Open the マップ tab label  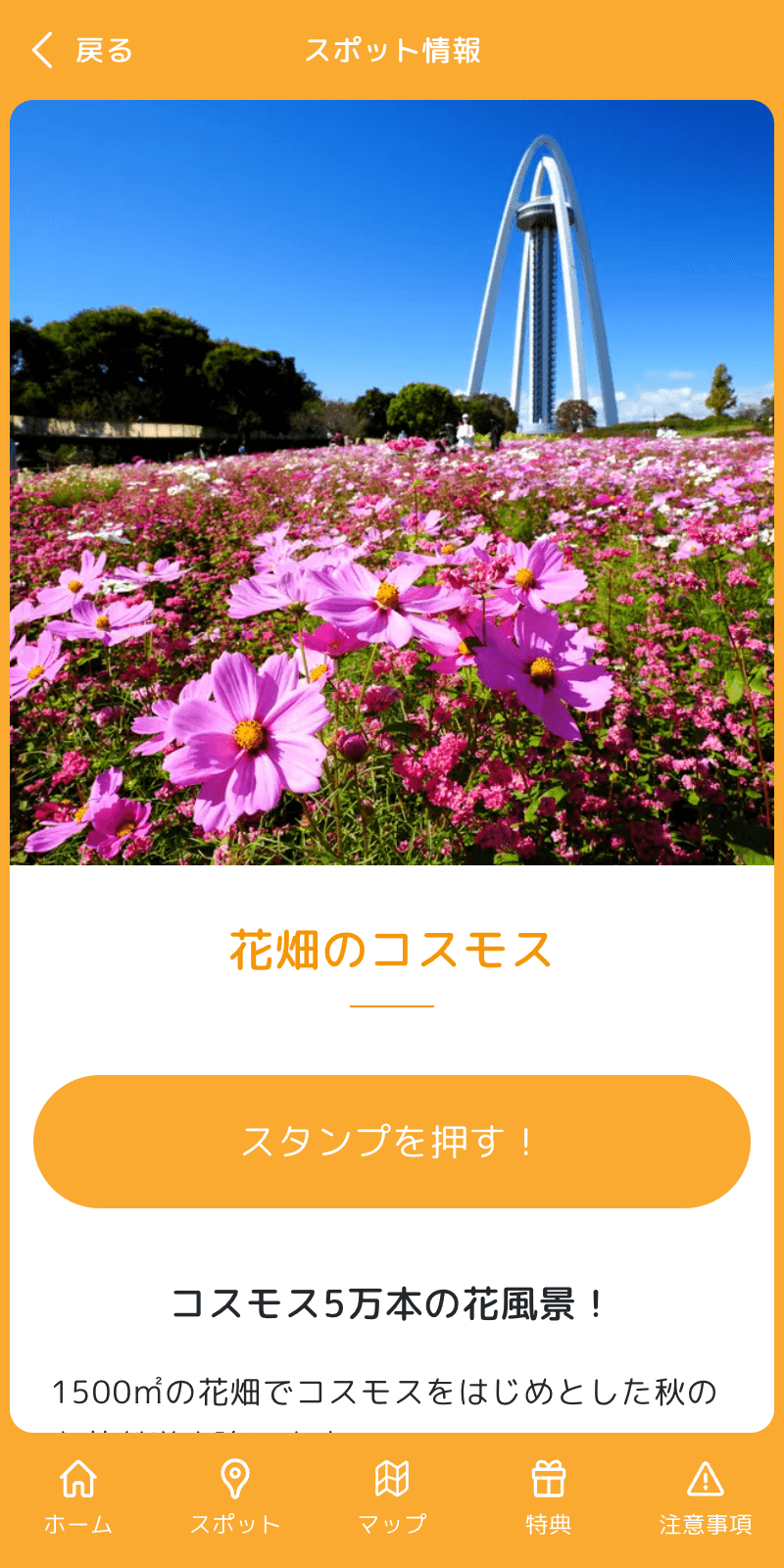tap(392, 1522)
